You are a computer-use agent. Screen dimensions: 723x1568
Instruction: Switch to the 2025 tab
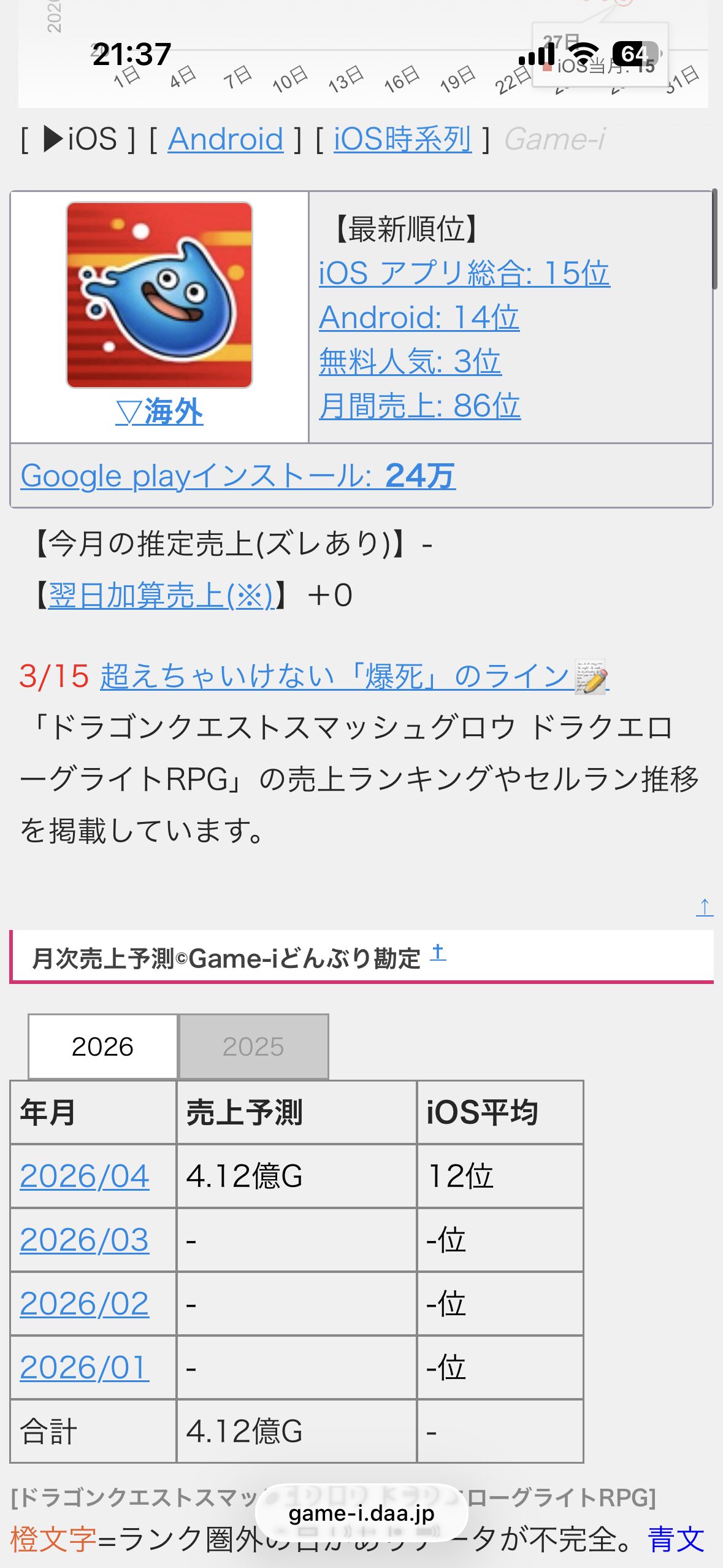(x=253, y=1047)
